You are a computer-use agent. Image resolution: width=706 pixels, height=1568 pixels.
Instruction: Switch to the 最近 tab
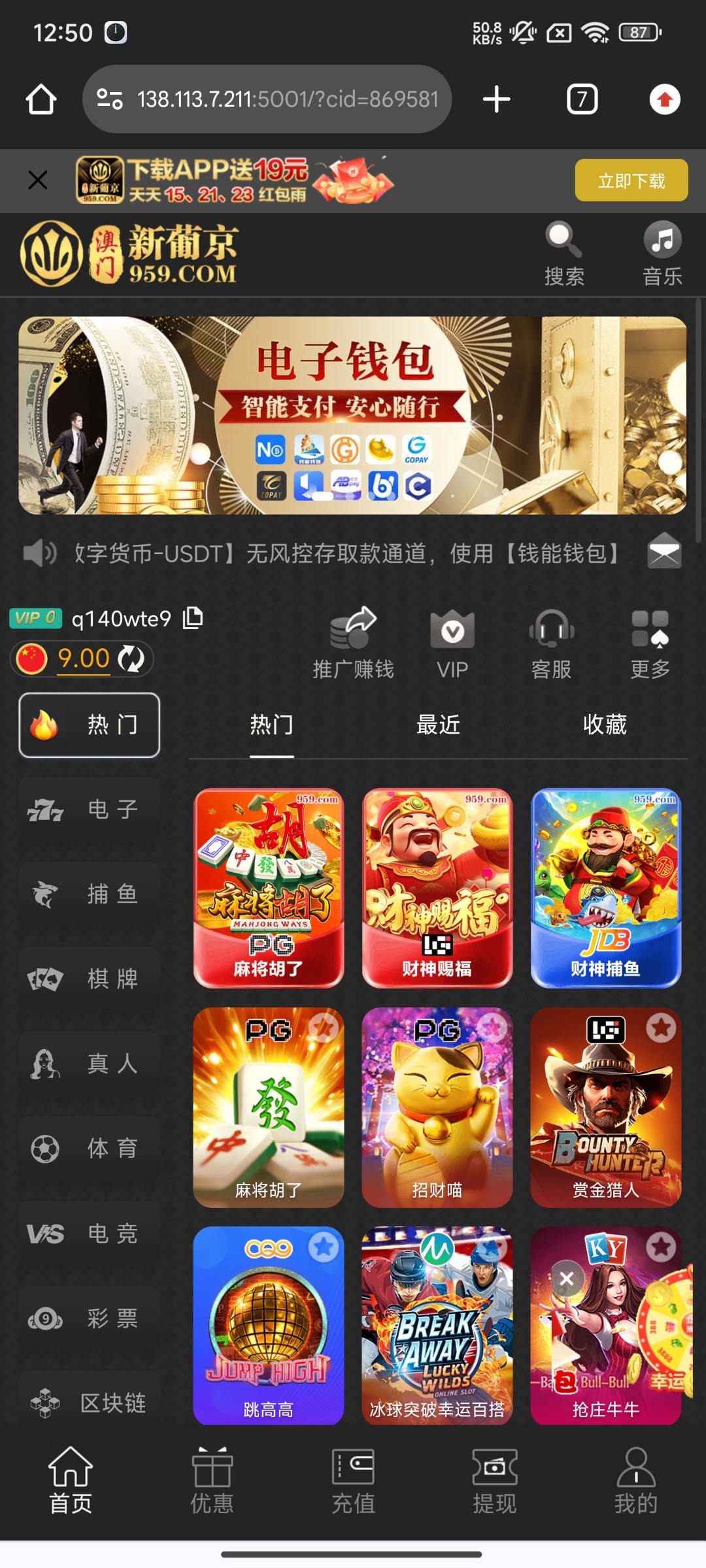coord(438,725)
